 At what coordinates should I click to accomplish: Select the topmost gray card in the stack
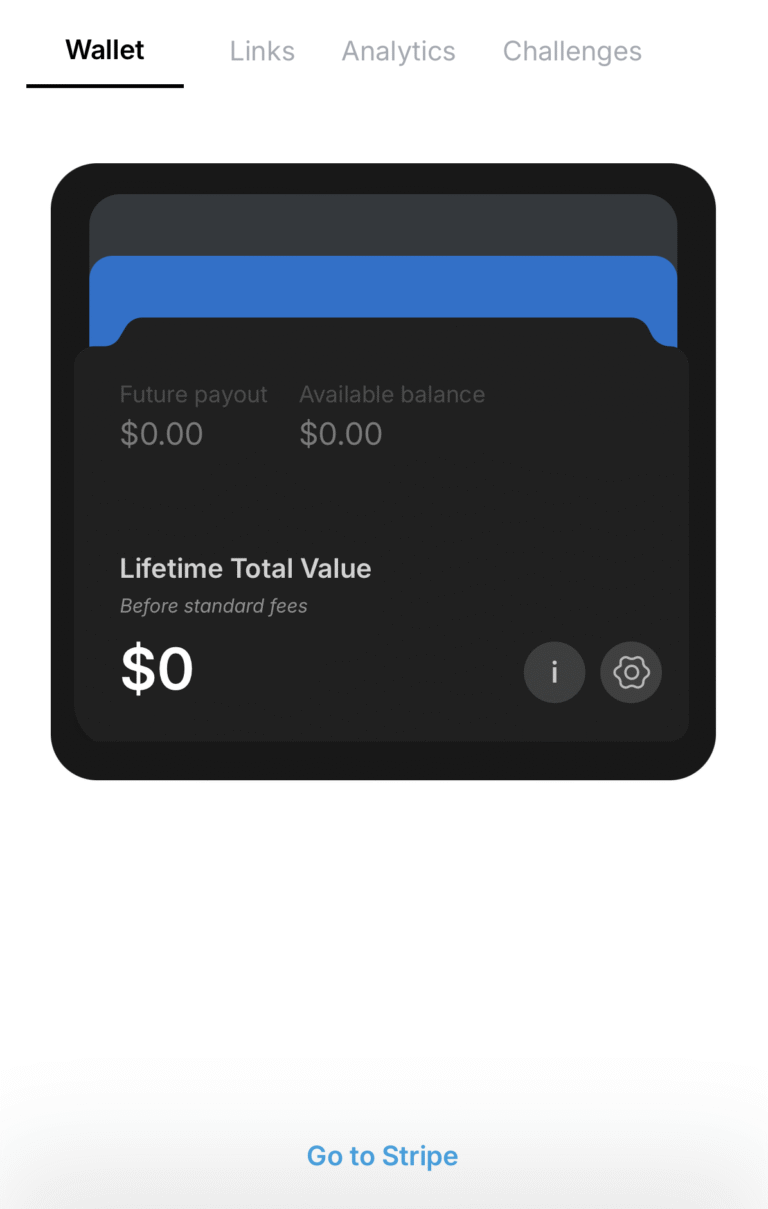(383, 225)
